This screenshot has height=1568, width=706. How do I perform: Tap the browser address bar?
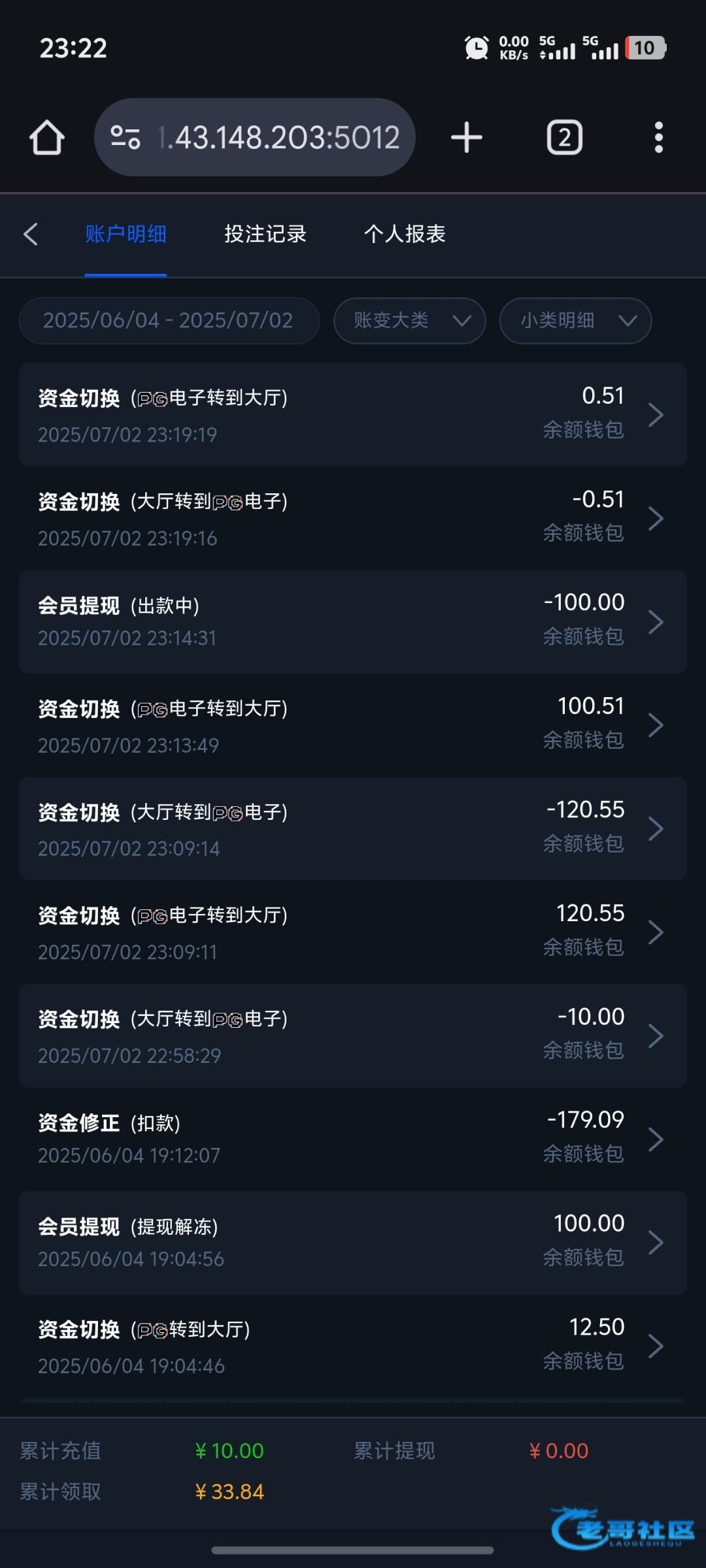tap(255, 137)
